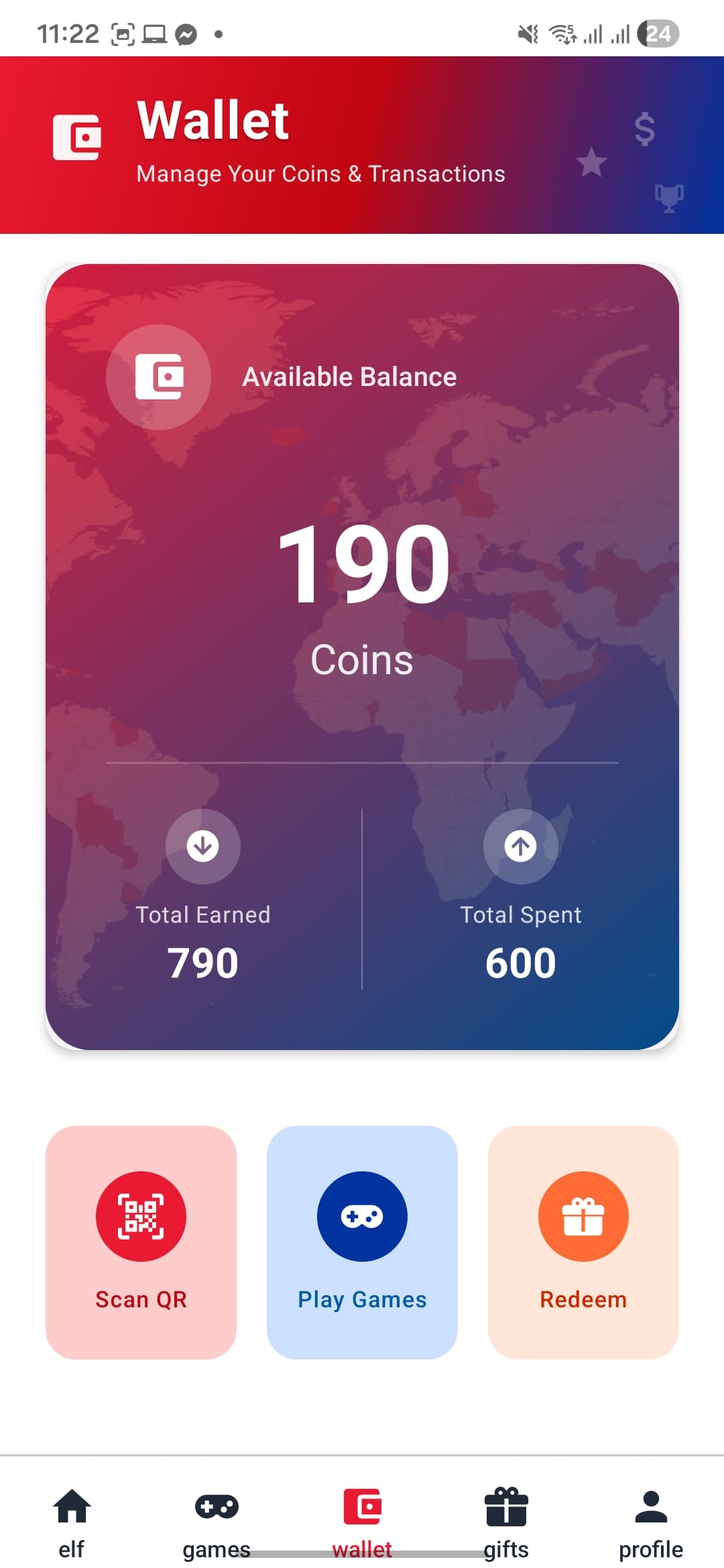Screen dimensions: 724x1568
Task: Tap the Scan QR code icon
Action: [140, 1216]
